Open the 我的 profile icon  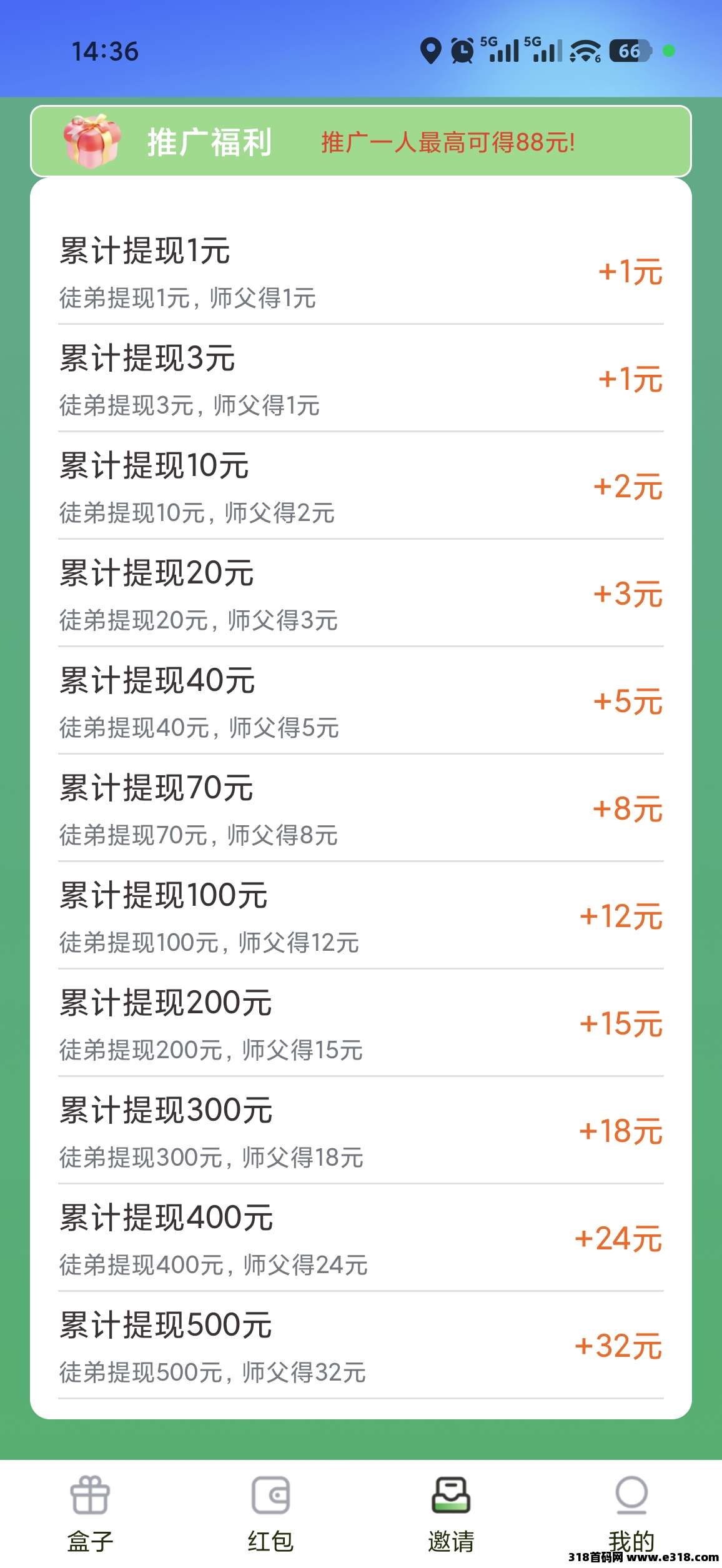633,1501
